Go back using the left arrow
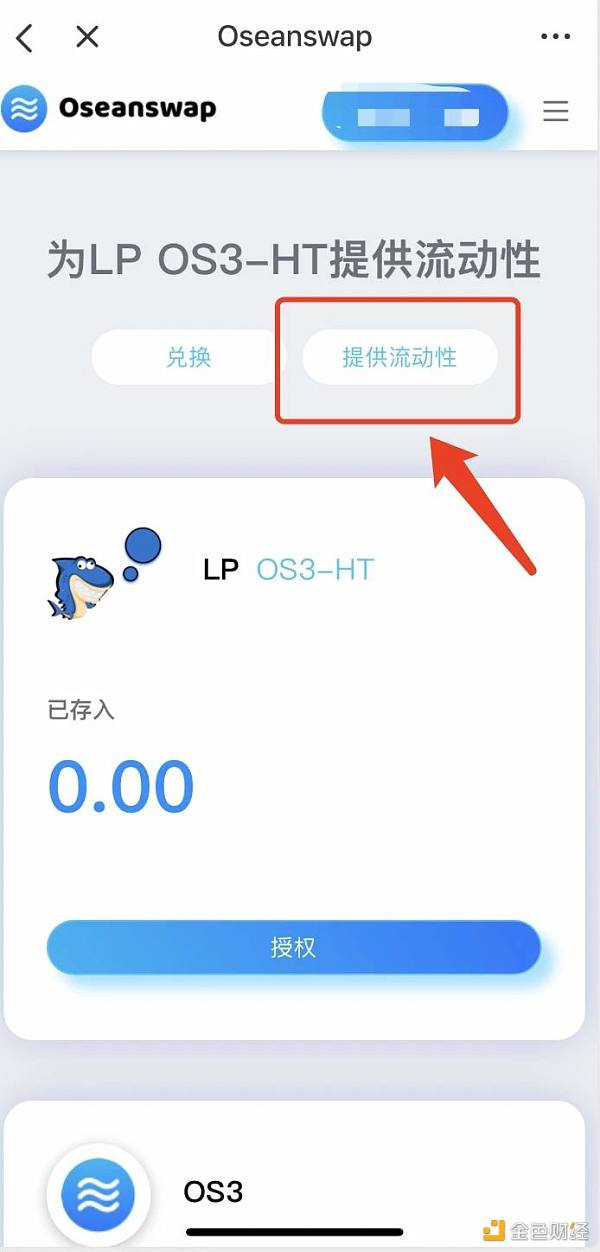The image size is (600, 1252). [x=25, y=38]
